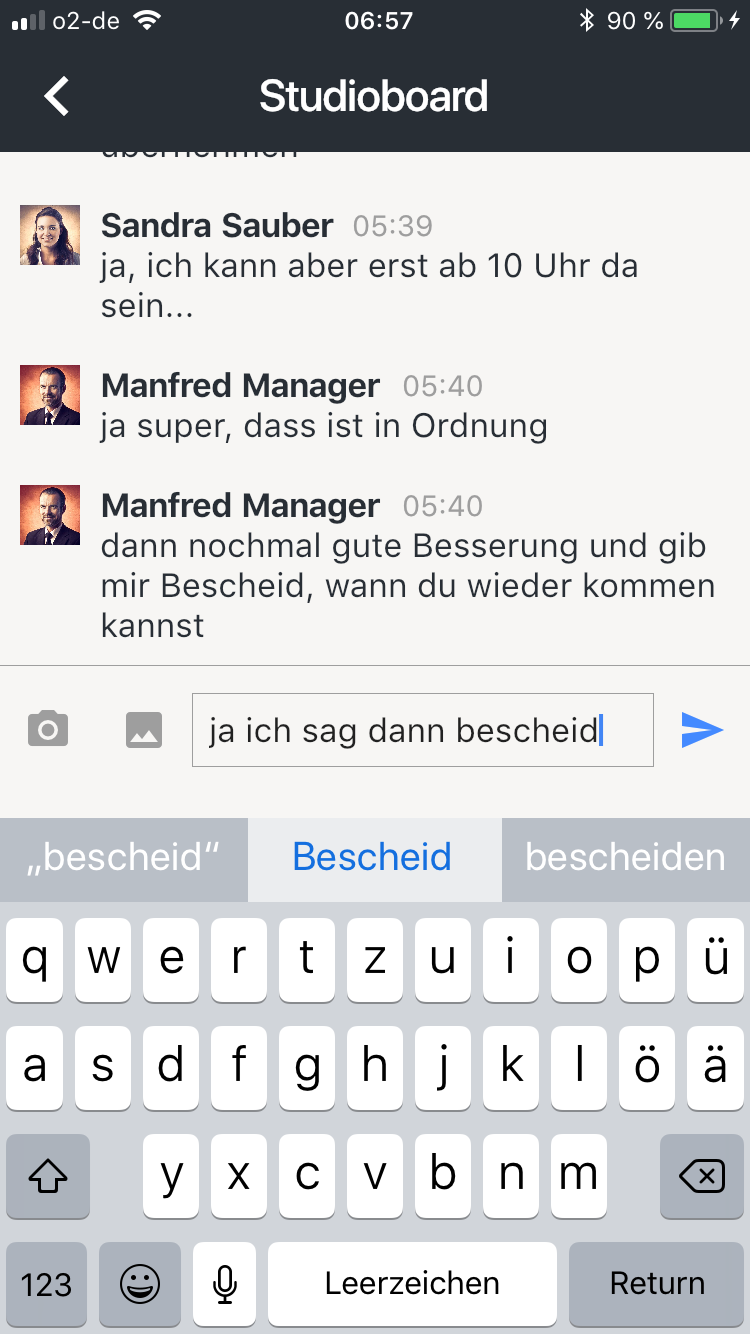Send the typed message

(x=702, y=730)
